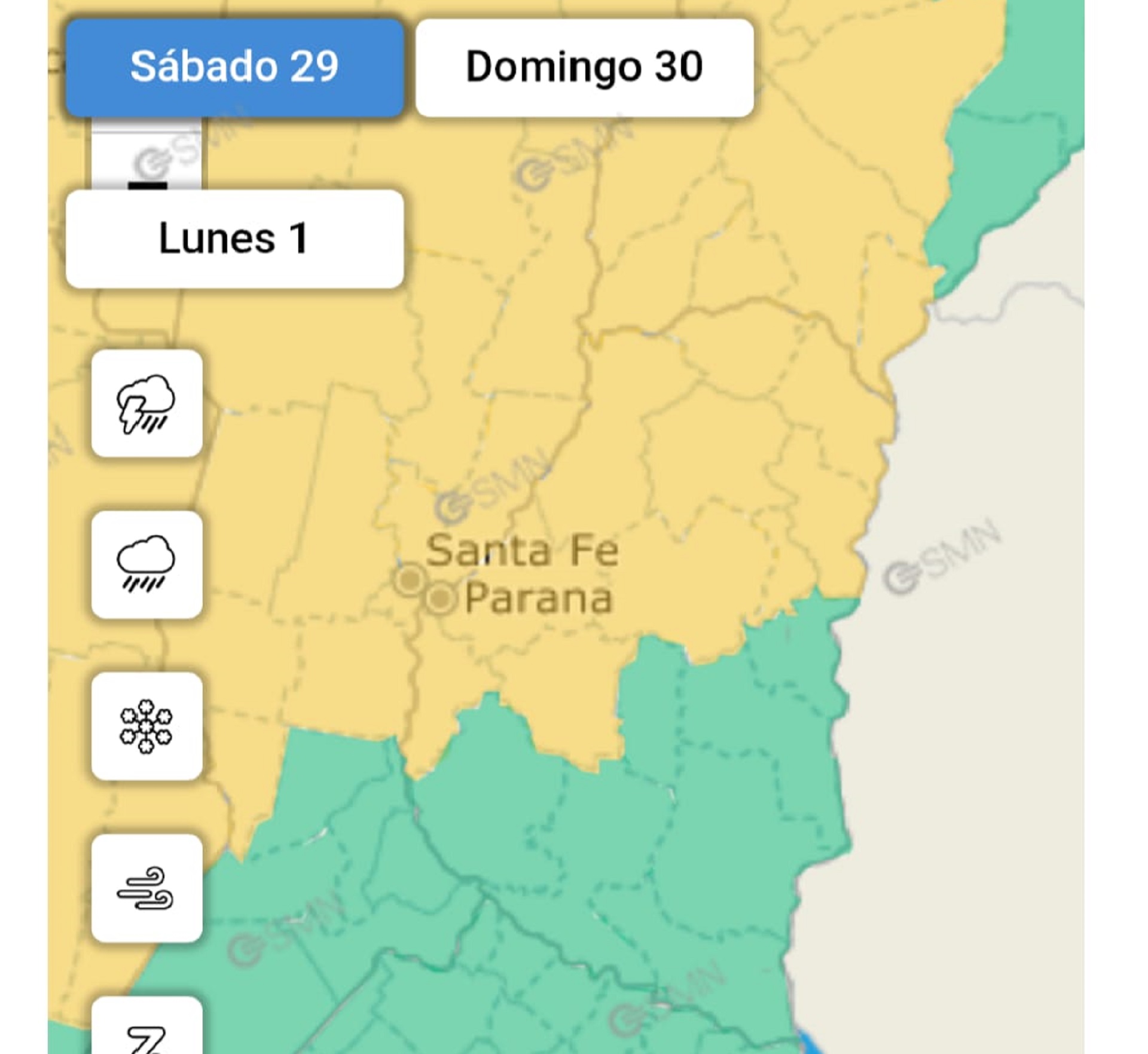The width and height of the screenshot is (1148, 1054).
Task: Show alerts for Lunes 1
Action: pyautogui.click(x=234, y=239)
